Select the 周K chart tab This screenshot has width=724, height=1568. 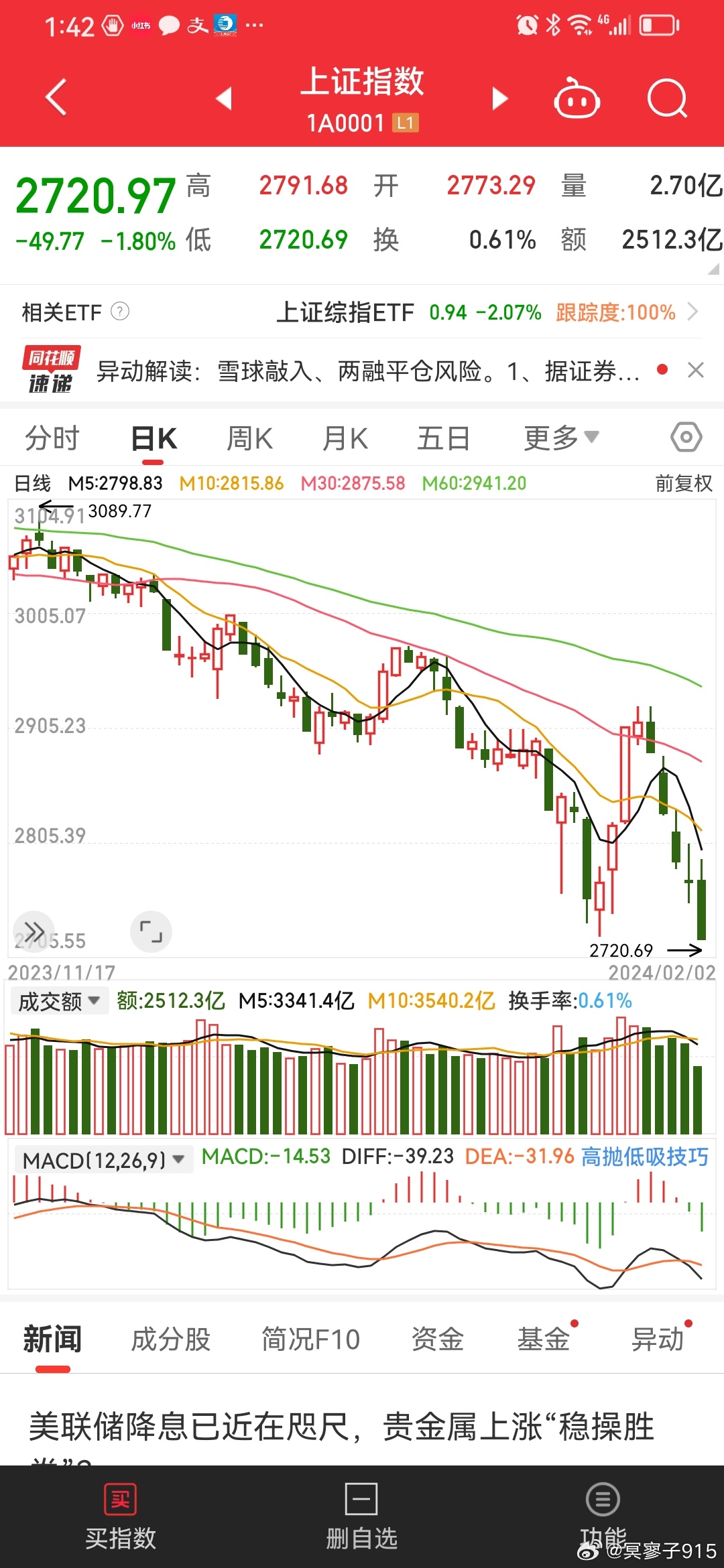(x=249, y=439)
